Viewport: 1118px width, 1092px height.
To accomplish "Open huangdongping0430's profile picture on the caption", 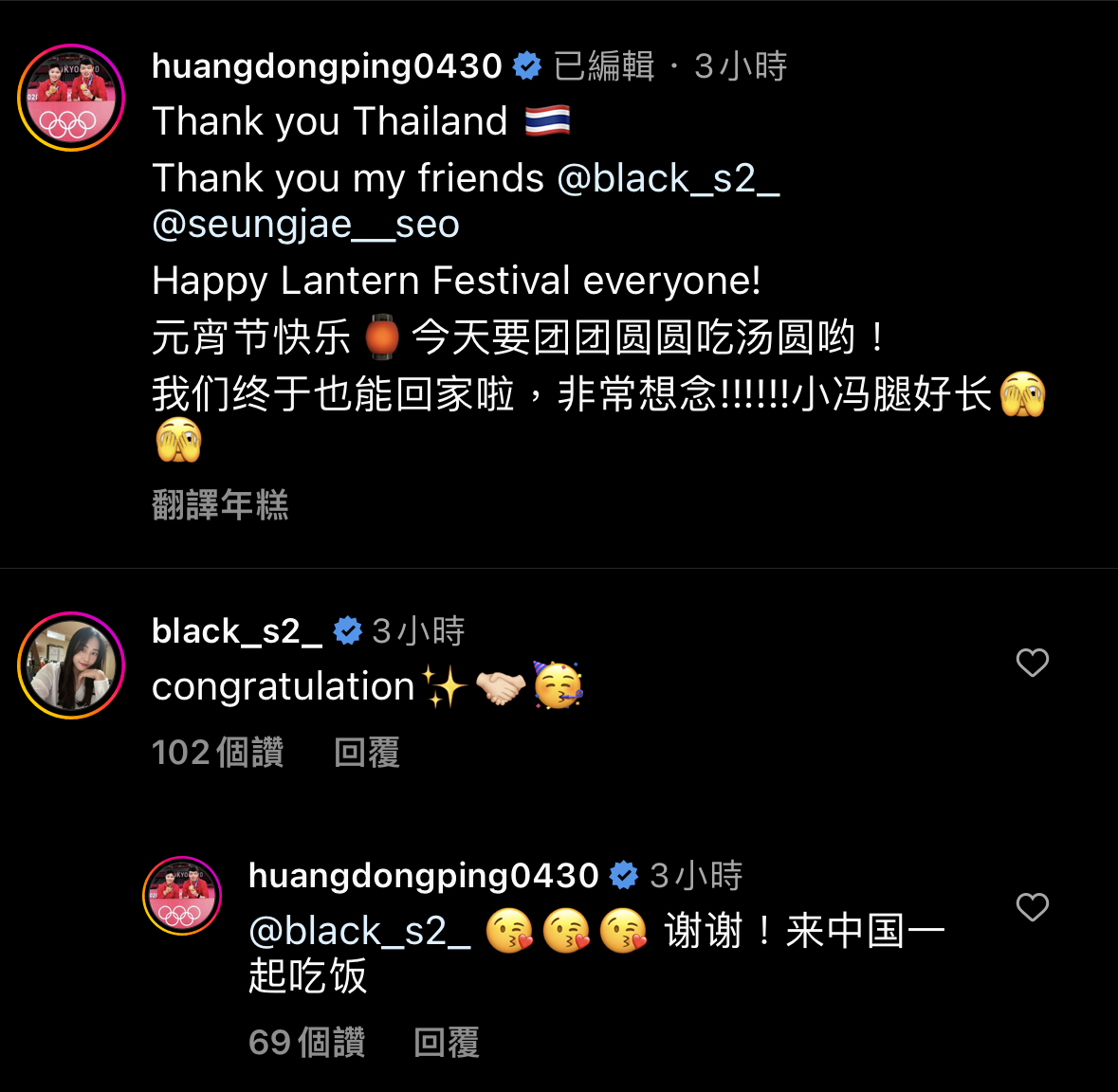I will (x=71, y=98).
